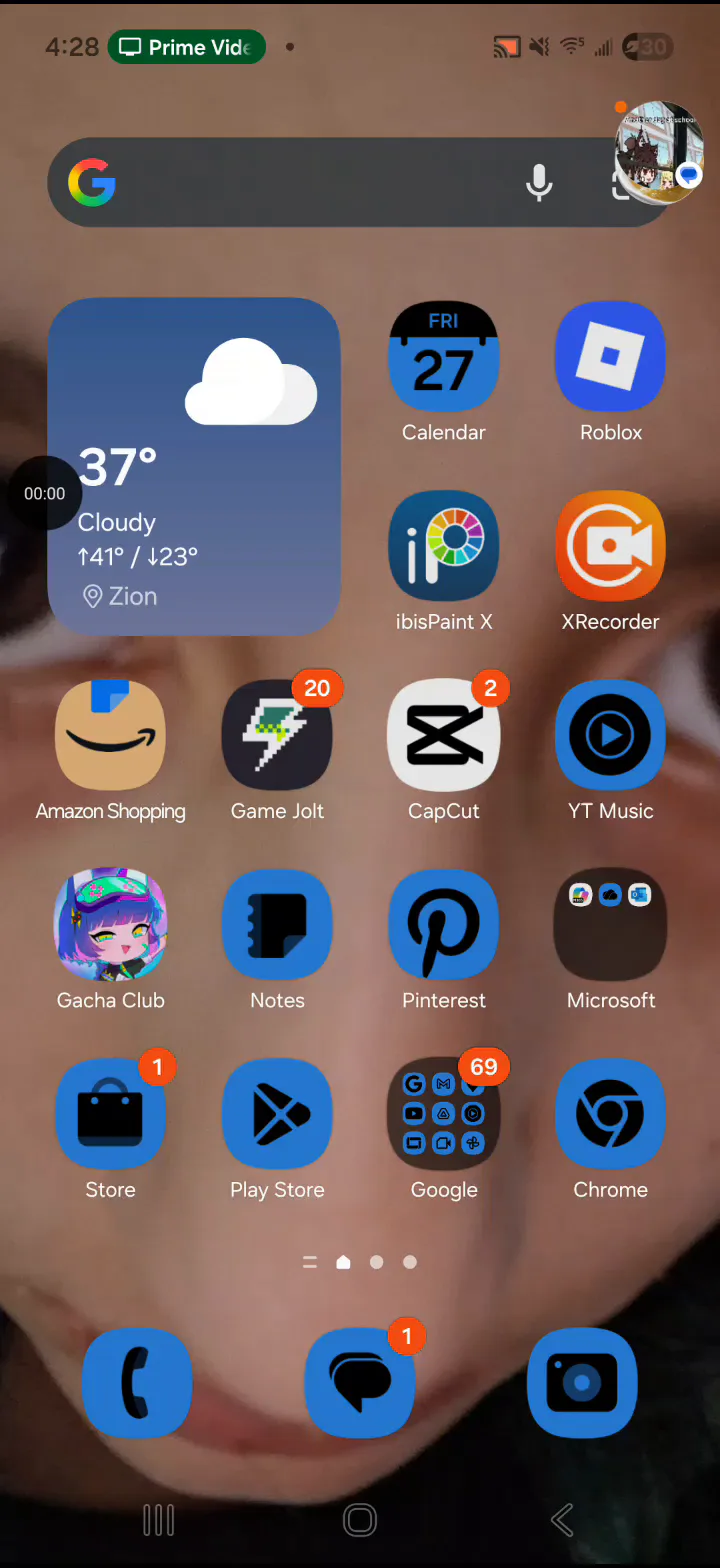Open CapCut video editor

click(443, 737)
